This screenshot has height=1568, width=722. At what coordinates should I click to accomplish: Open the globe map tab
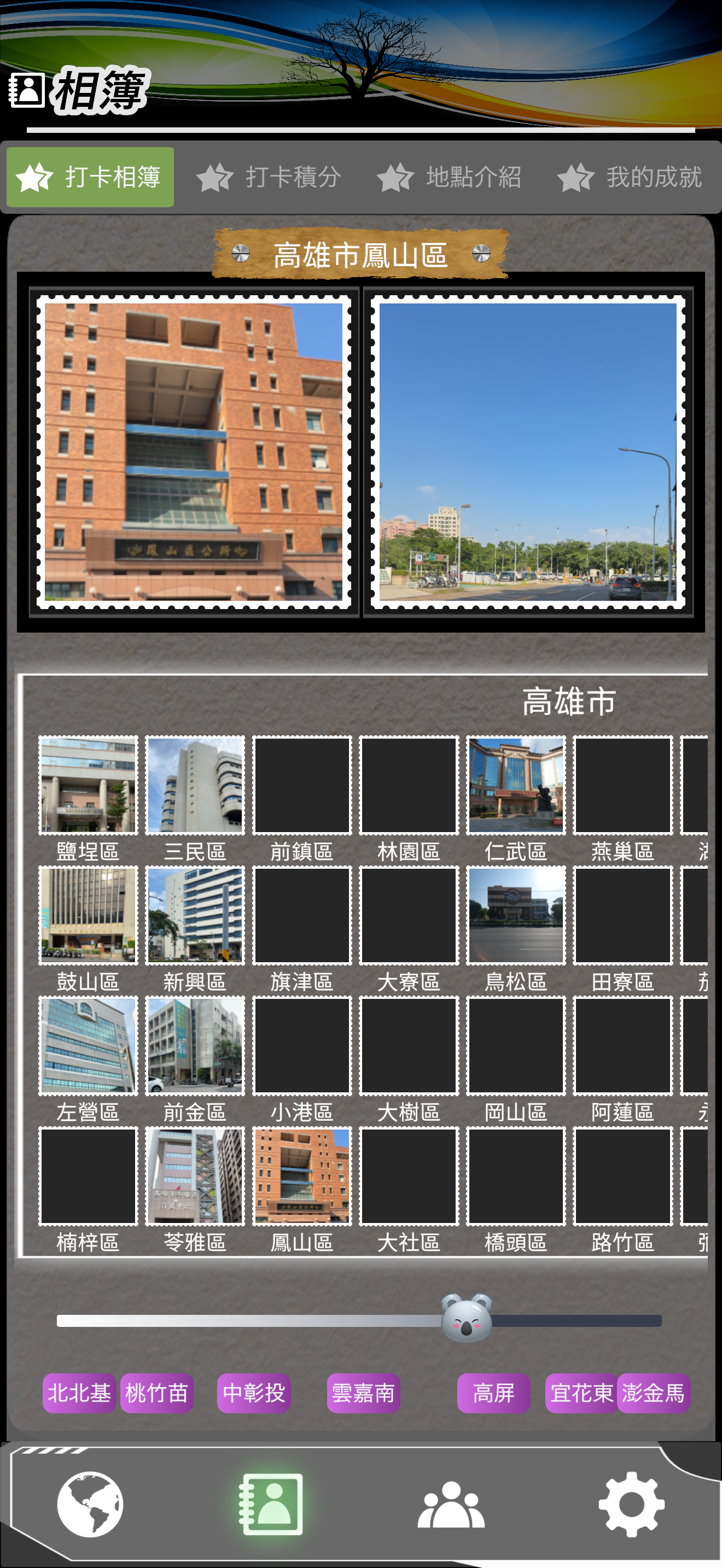click(x=90, y=1504)
